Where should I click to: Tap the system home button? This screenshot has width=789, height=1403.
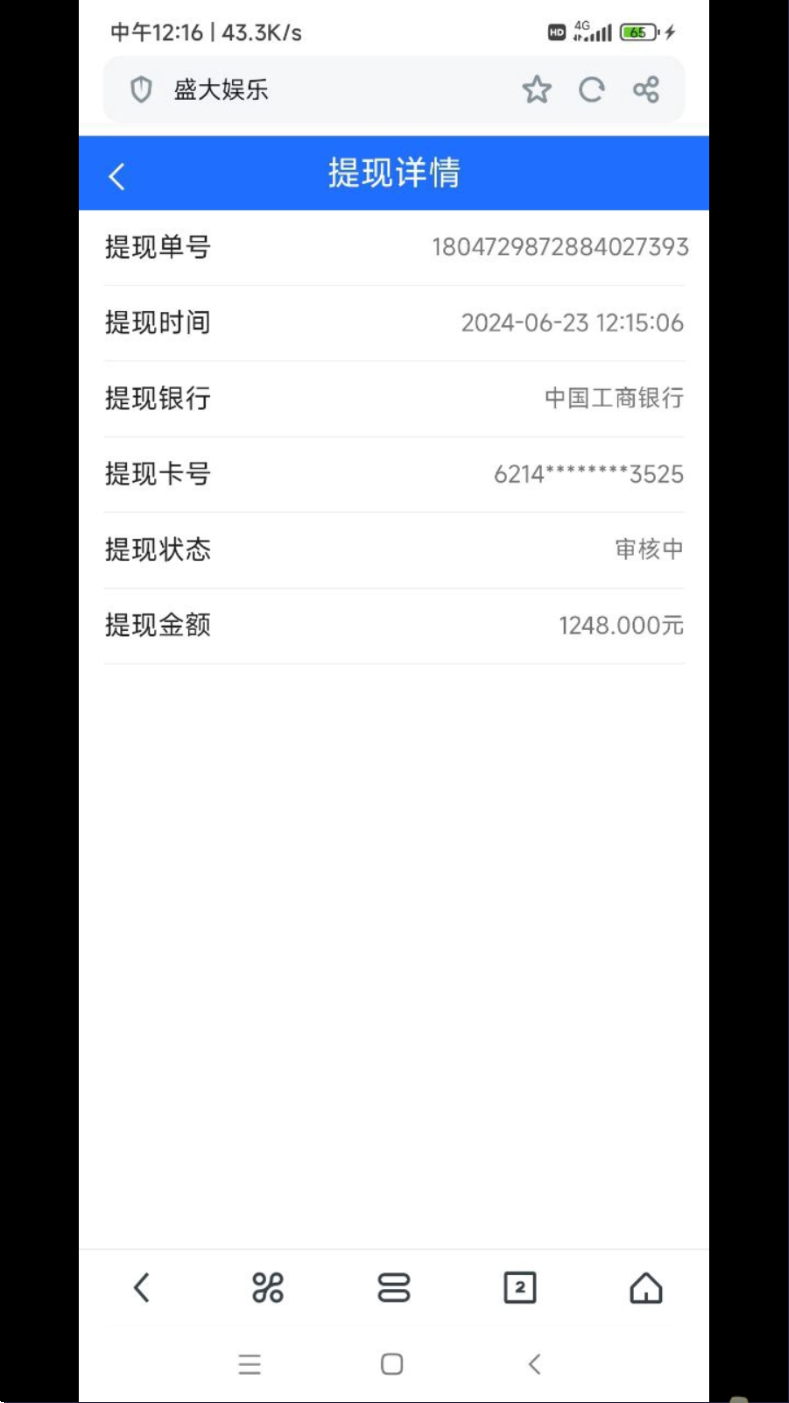[392, 1364]
